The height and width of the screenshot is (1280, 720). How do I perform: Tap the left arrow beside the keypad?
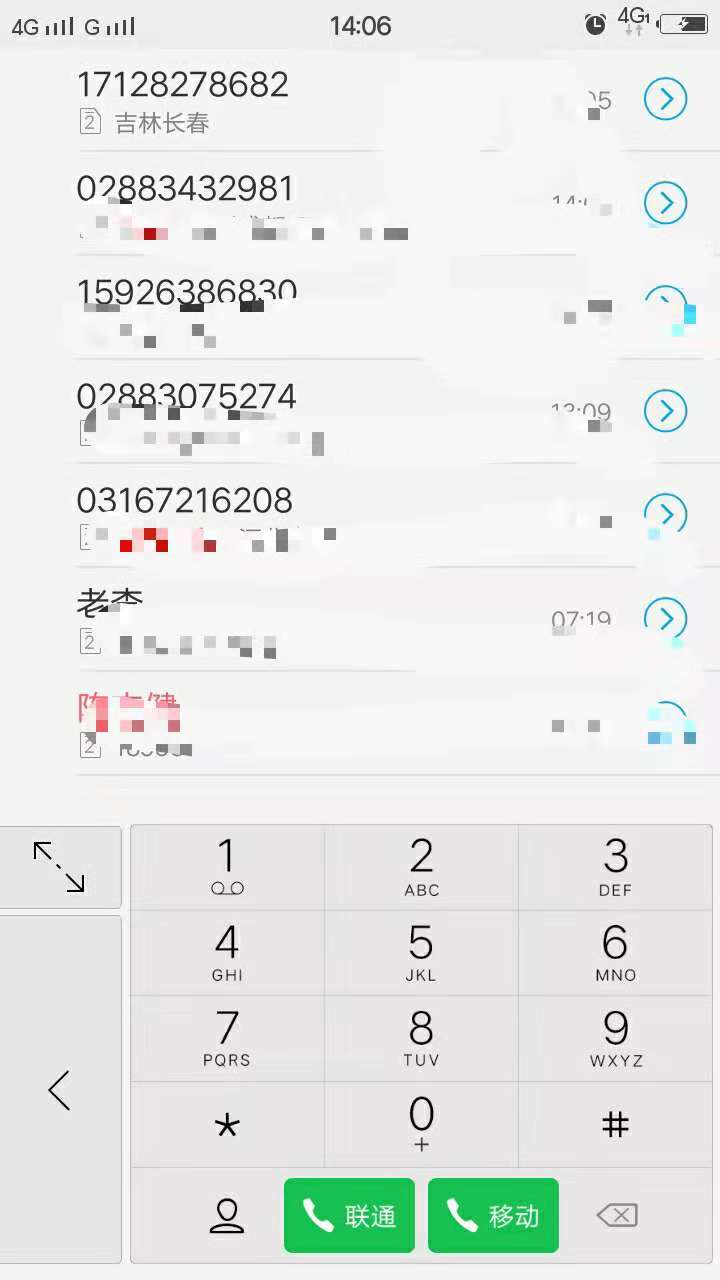(59, 1090)
